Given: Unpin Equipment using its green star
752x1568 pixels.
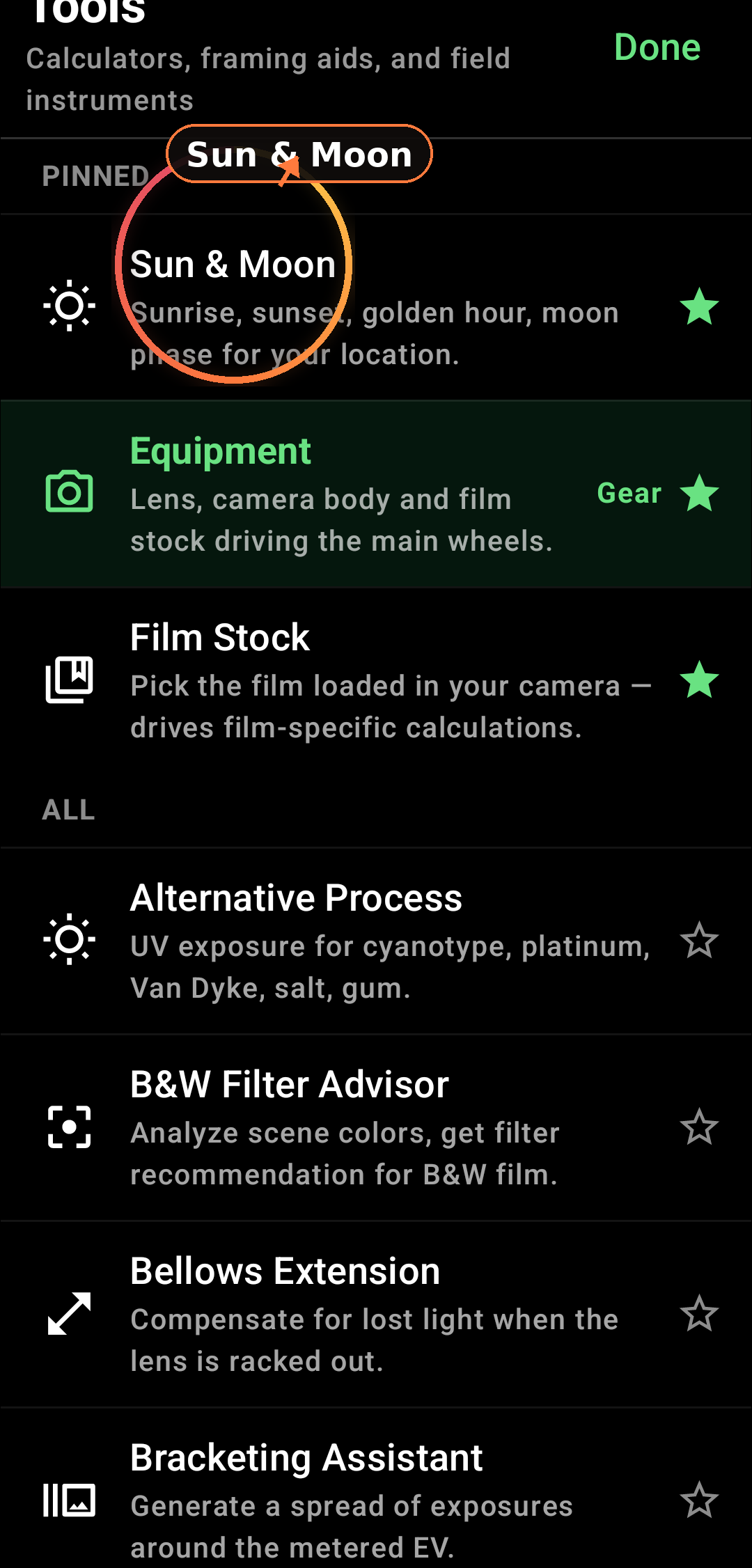Looking at the screenshot, I should (x=699, y=494).
